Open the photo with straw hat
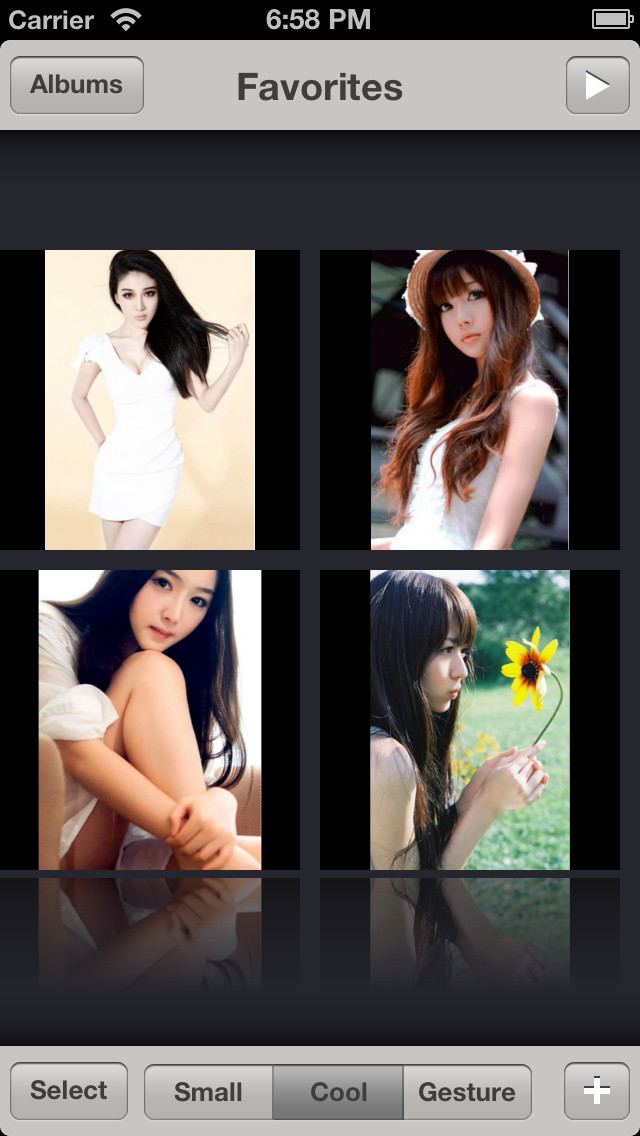Screen dimensions: 640x1136 pyautogui.click(x=470, y=400)
